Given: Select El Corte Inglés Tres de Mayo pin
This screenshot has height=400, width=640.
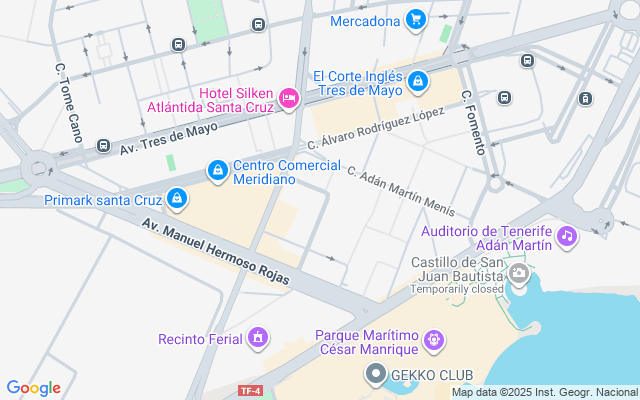Looking at the screenshot, I should pos(418,81).
